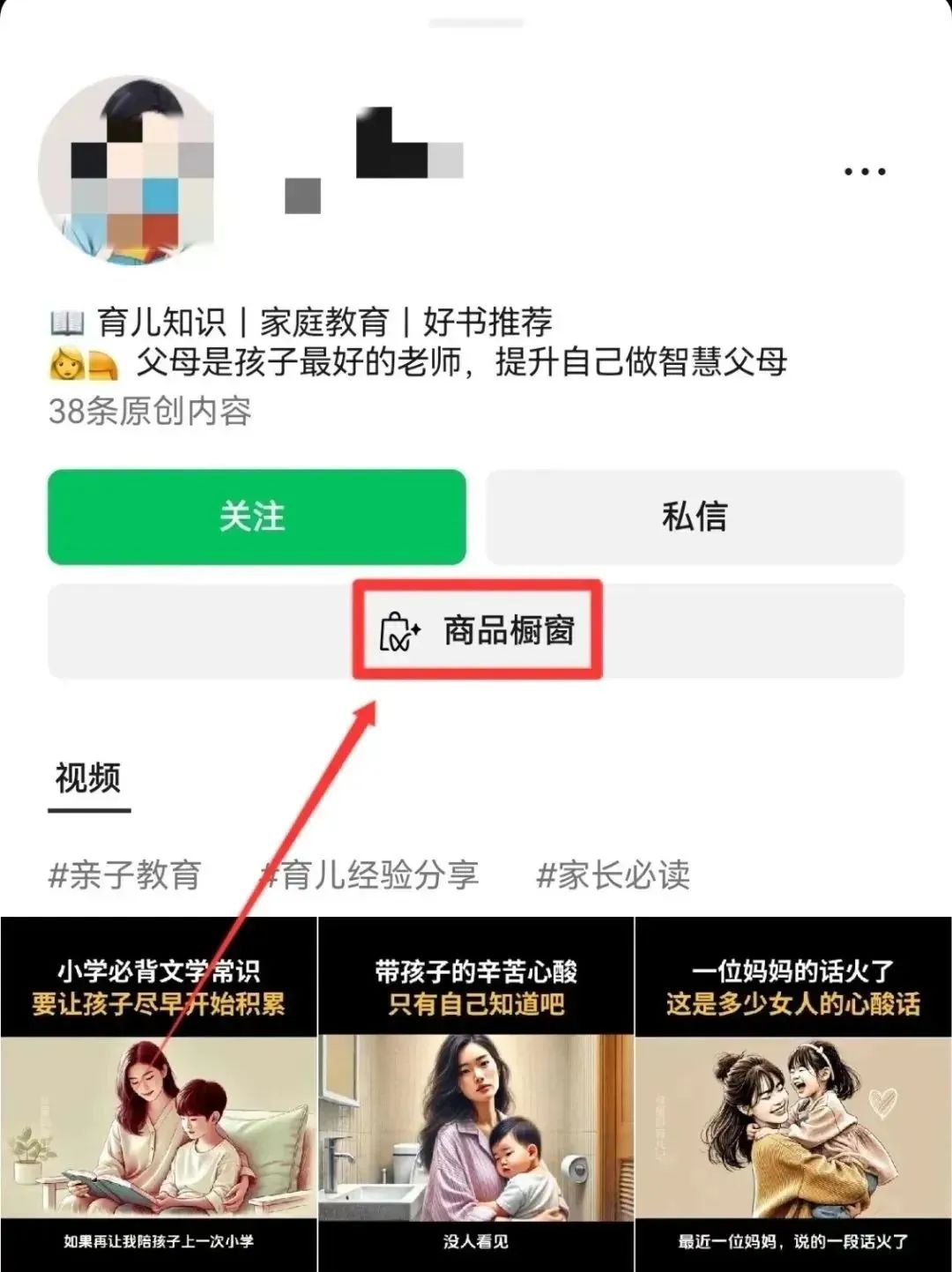Select the 视频 tab
This screenshot has width=952, height=1272.
coord(88,779)
